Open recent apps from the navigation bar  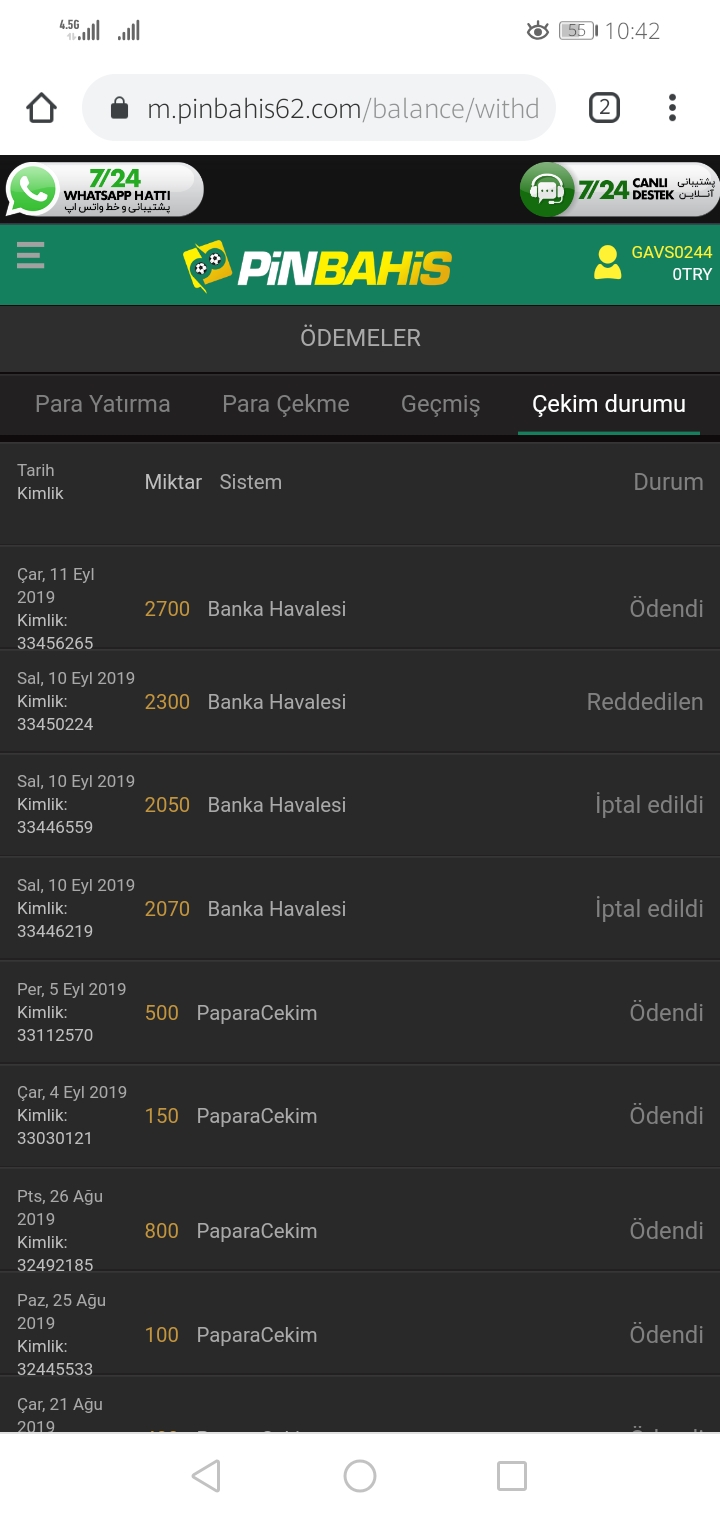512,1476
